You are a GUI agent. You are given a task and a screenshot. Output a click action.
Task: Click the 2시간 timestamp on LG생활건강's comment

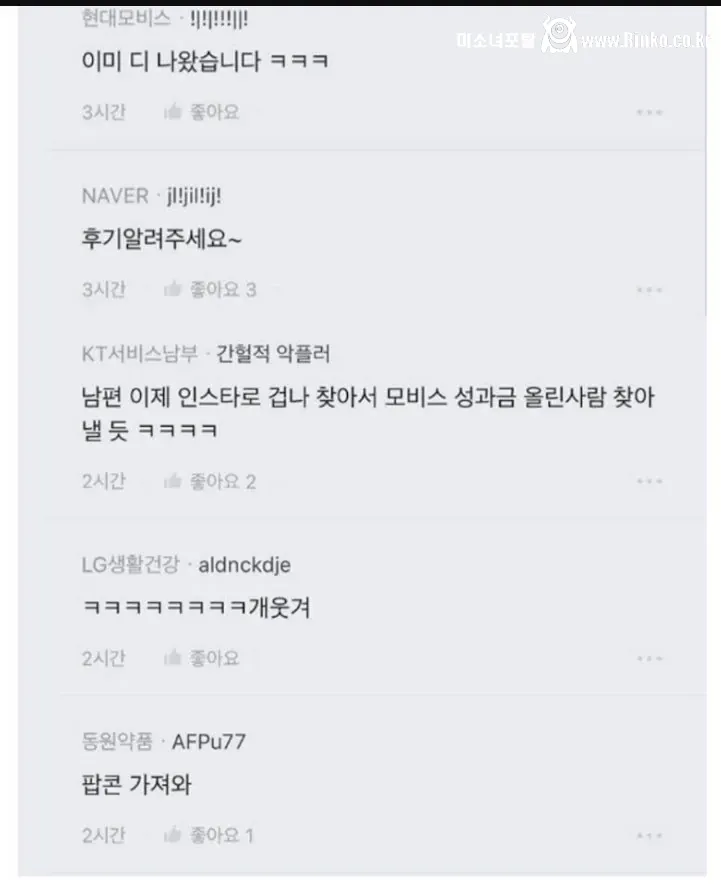point(102,658)
